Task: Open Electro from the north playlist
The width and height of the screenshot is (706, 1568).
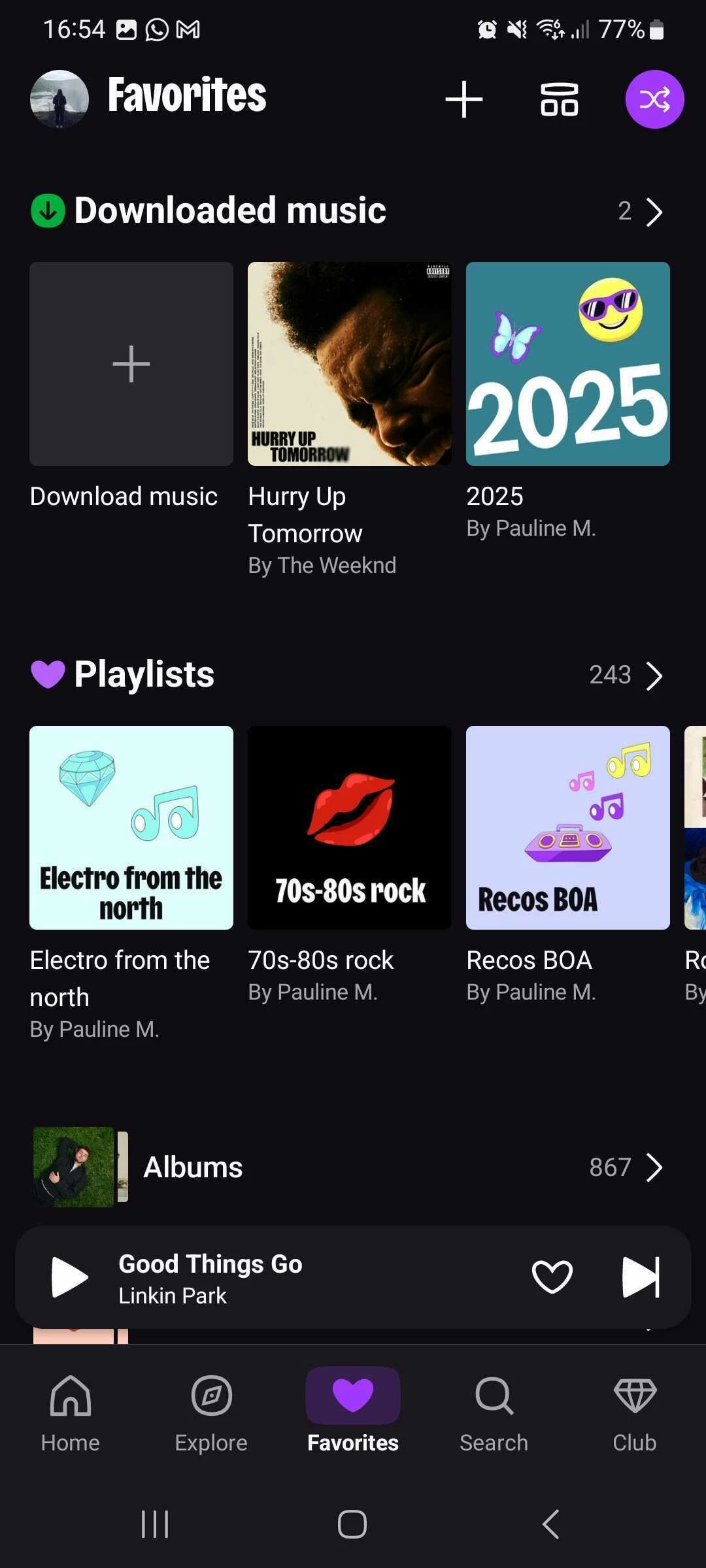Action: [x=131, y=828]
